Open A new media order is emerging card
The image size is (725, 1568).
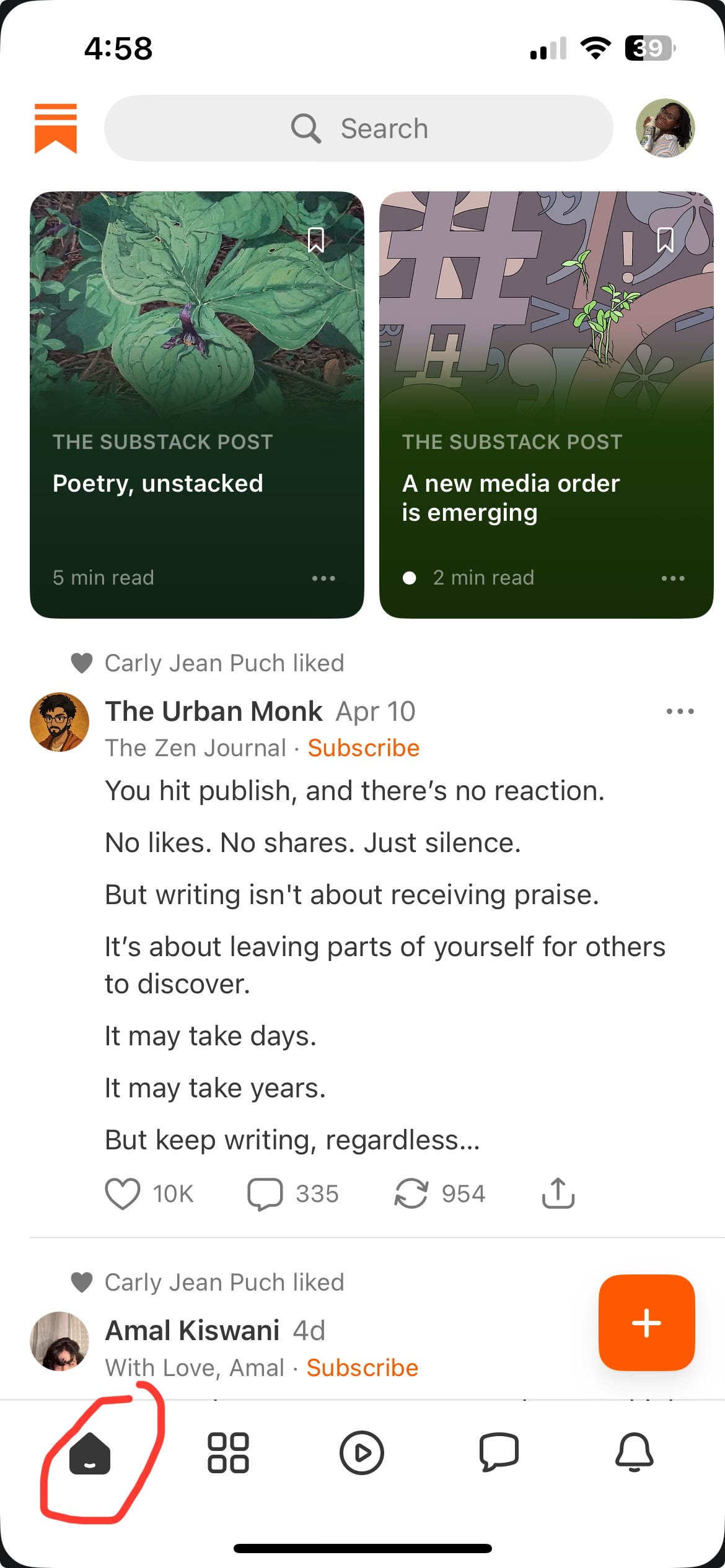click(x=547, y=404)
